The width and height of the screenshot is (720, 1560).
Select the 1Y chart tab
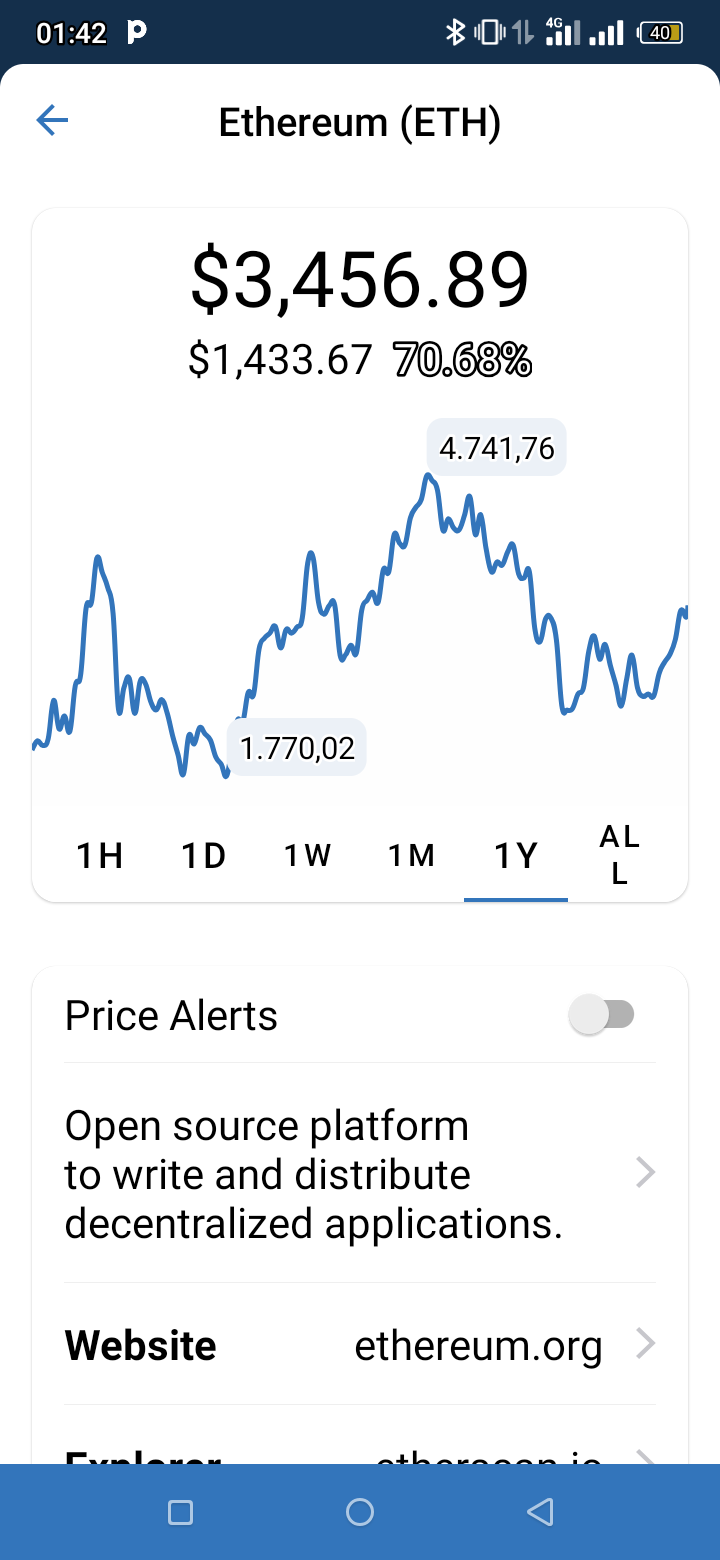516,856
